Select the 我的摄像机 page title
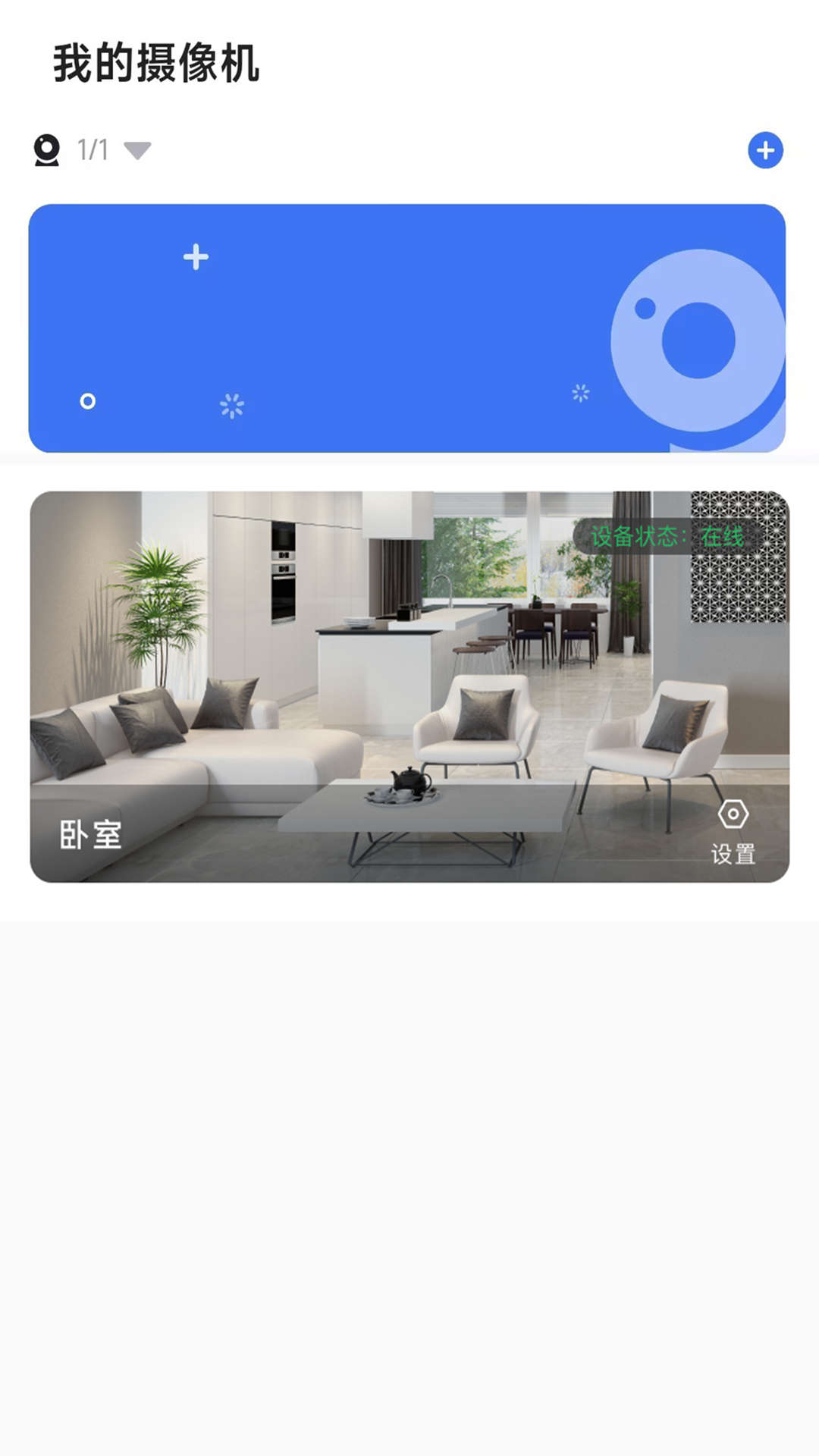Viewport: 819px width, 1456px height. [x=156, y=65]
